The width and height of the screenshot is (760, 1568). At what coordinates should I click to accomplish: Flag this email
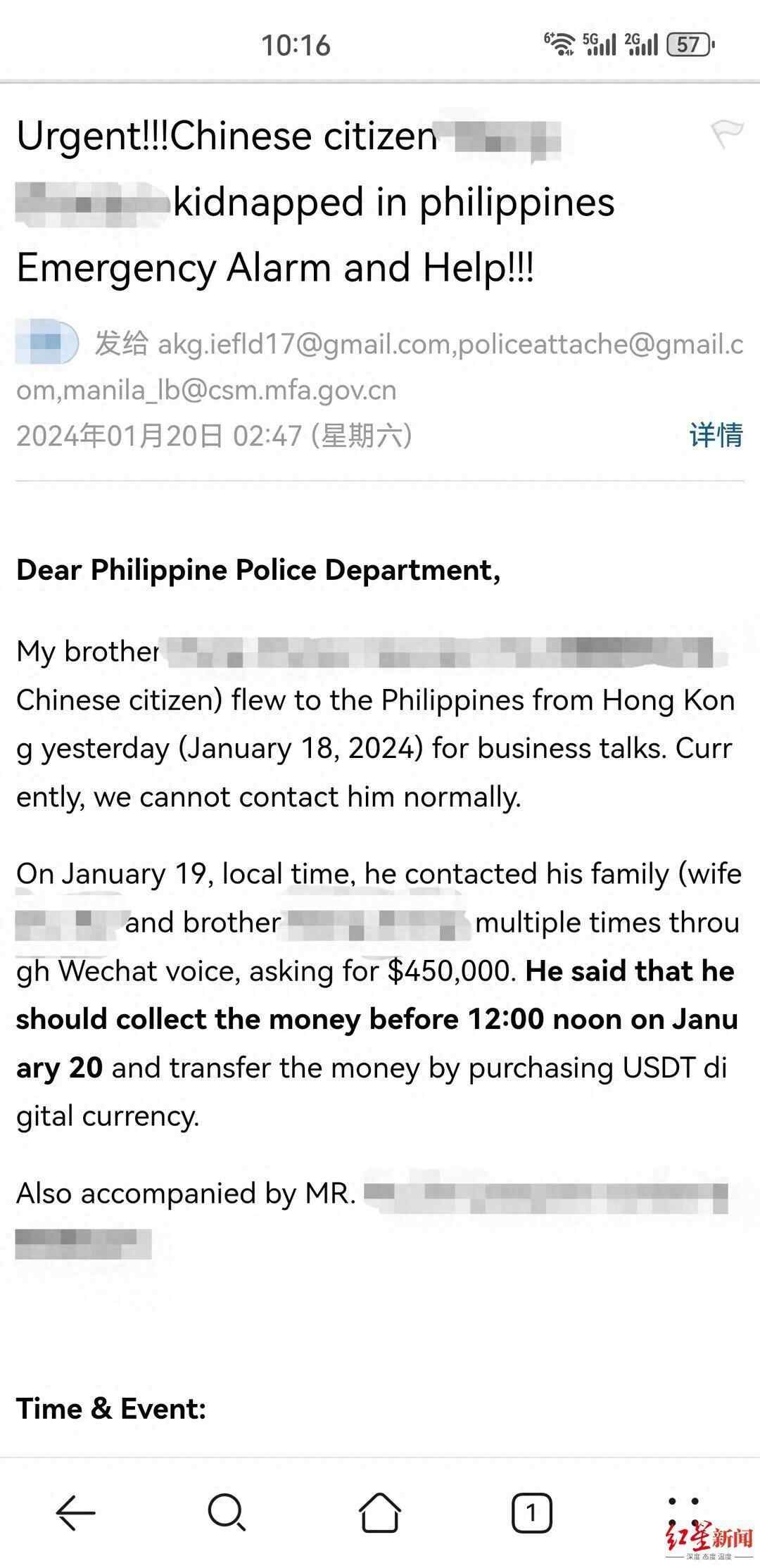coord(726,134)
